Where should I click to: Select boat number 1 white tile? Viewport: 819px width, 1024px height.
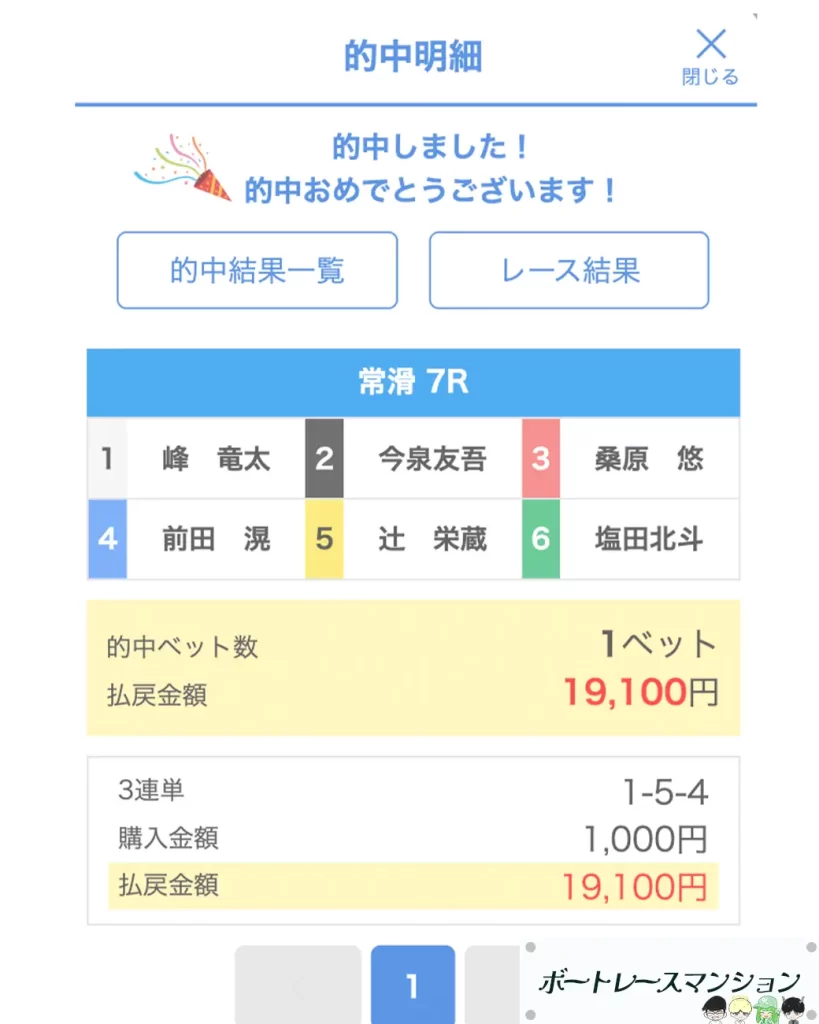(x=106, y=458)
